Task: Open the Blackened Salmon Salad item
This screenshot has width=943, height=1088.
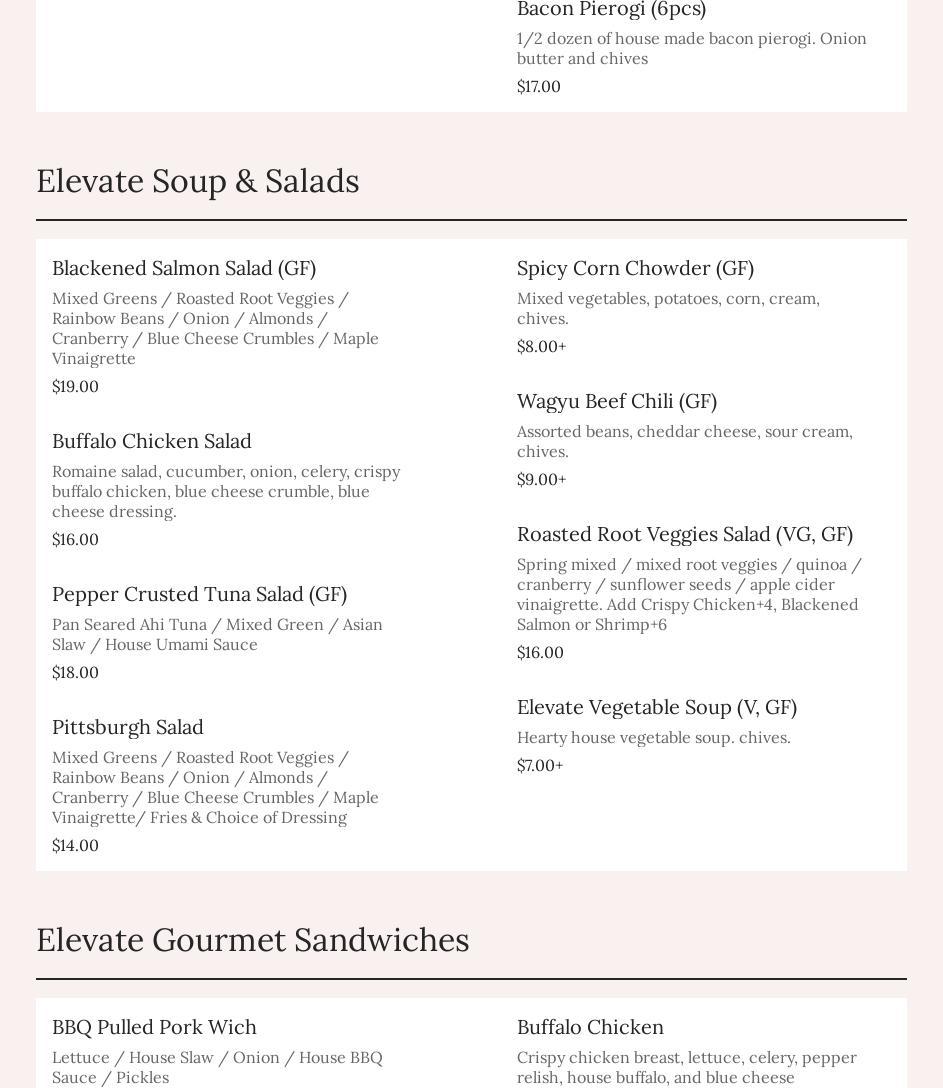Action: click(x=184, y=268)
